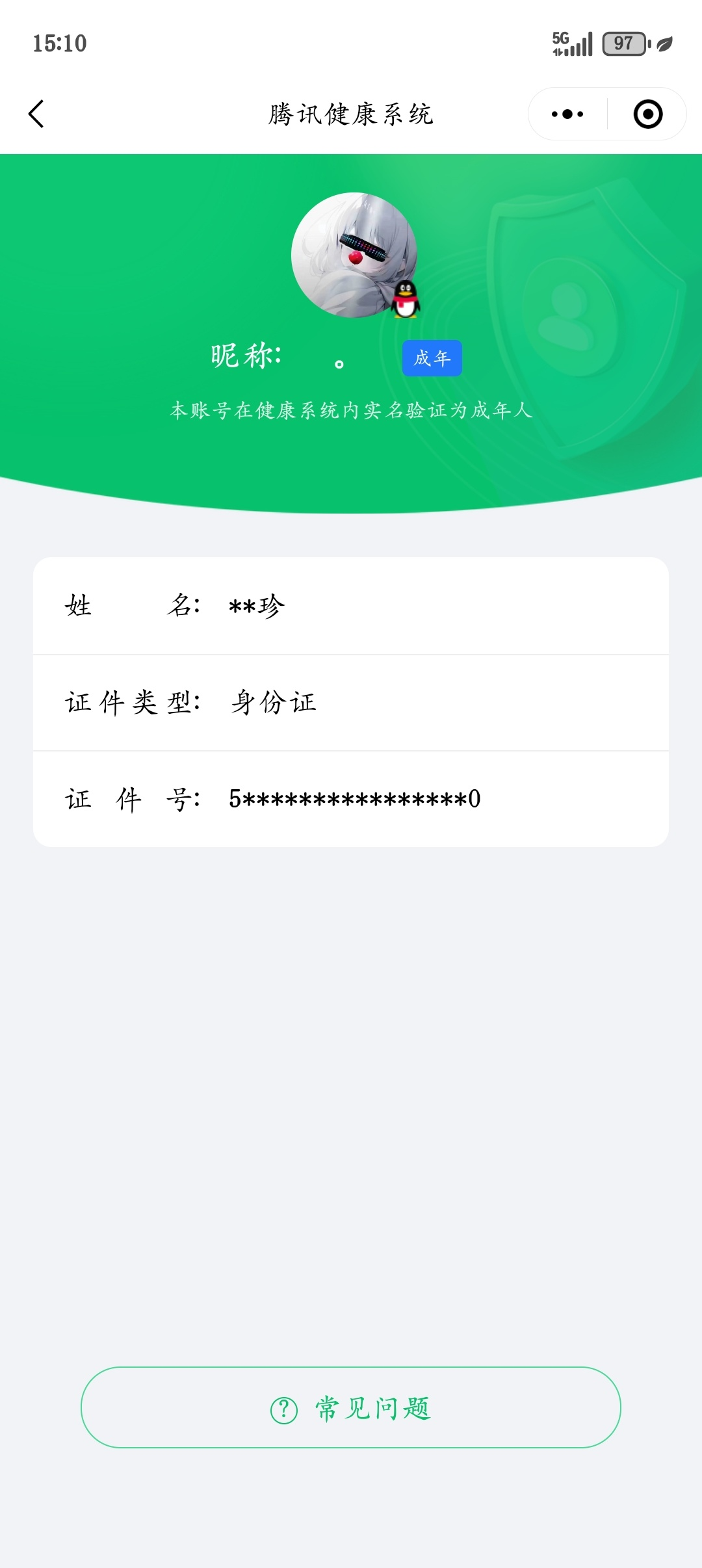Open the more options menu (three dots)
The height and width of the screenshot is (1568, 702).
click(x=565, y=114)
